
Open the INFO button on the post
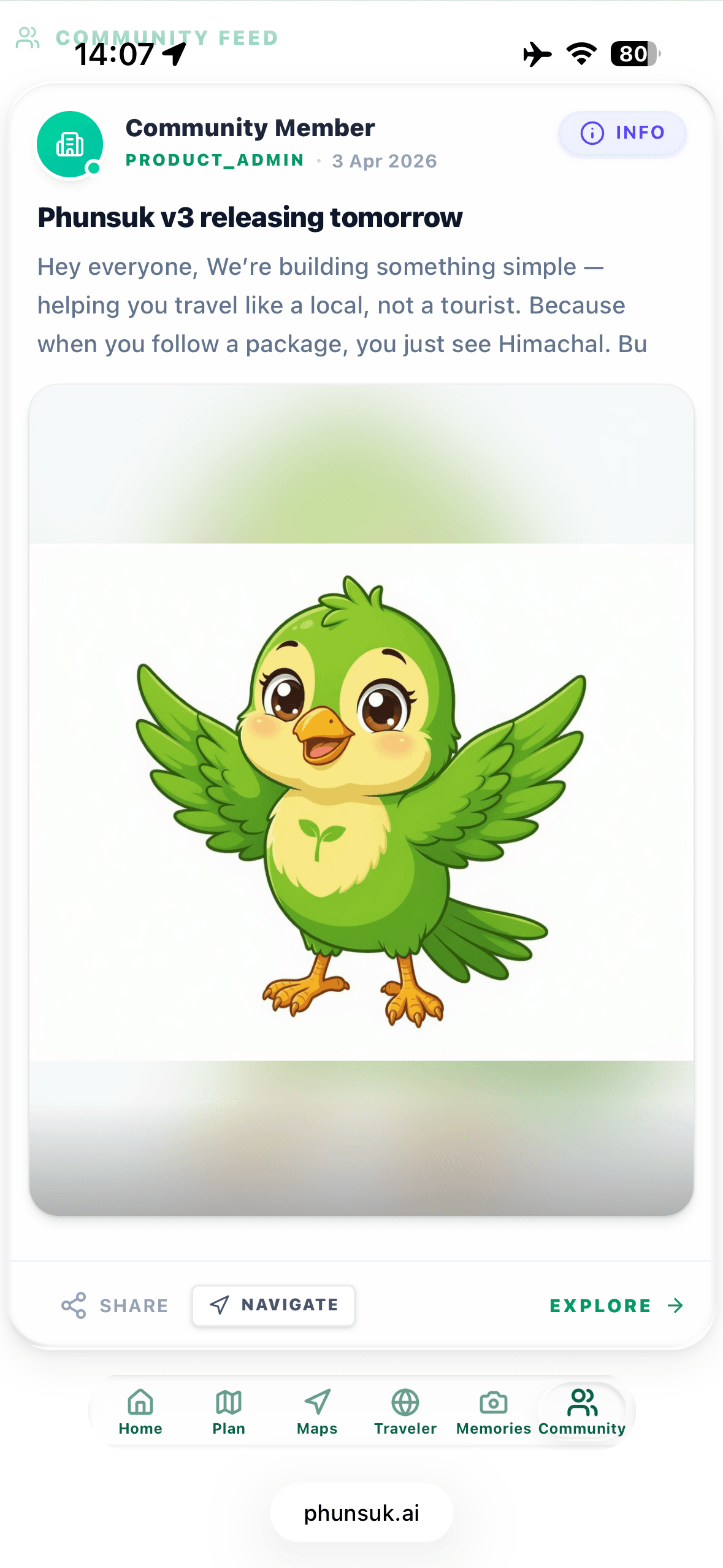622,133
